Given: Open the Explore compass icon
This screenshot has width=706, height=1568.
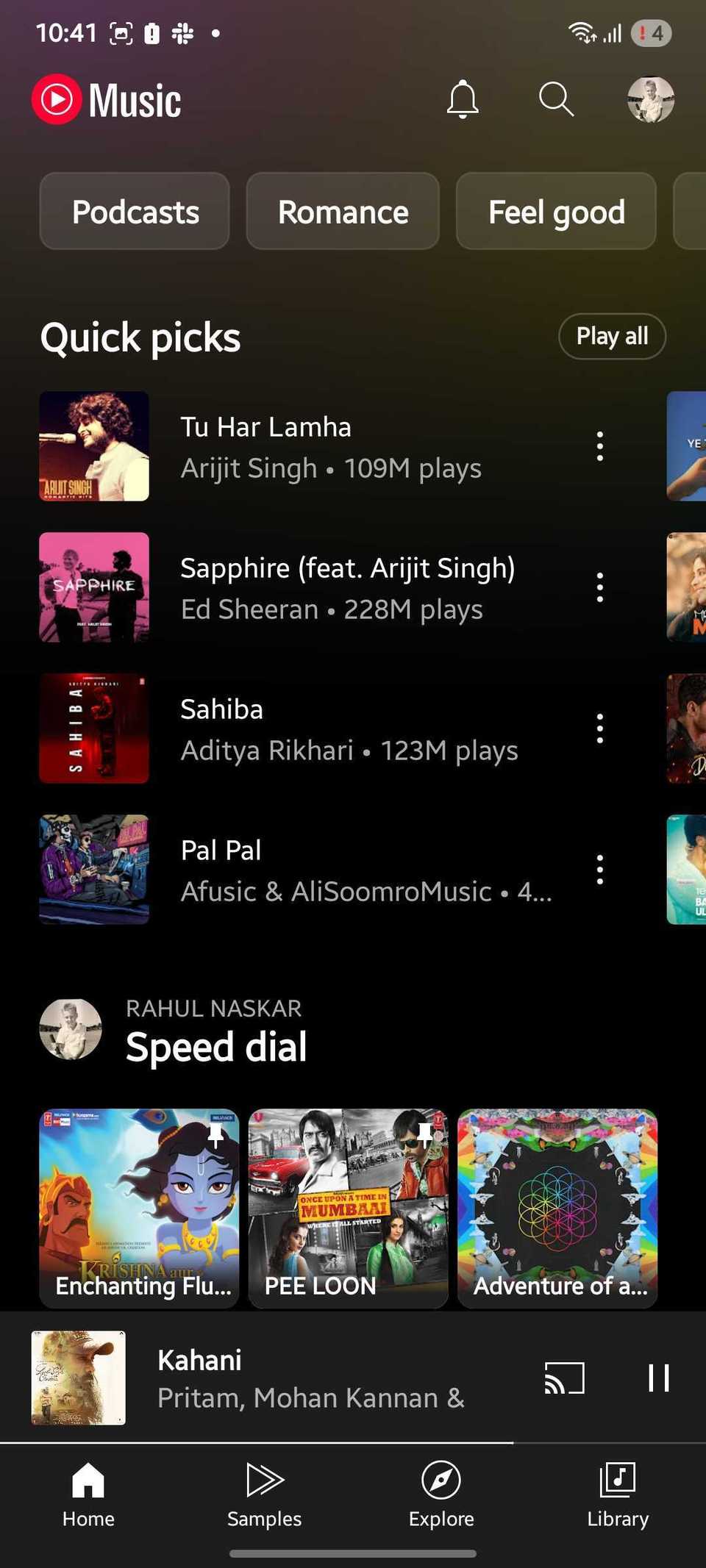Looking at the screenshot, I should pos(441,1480).
